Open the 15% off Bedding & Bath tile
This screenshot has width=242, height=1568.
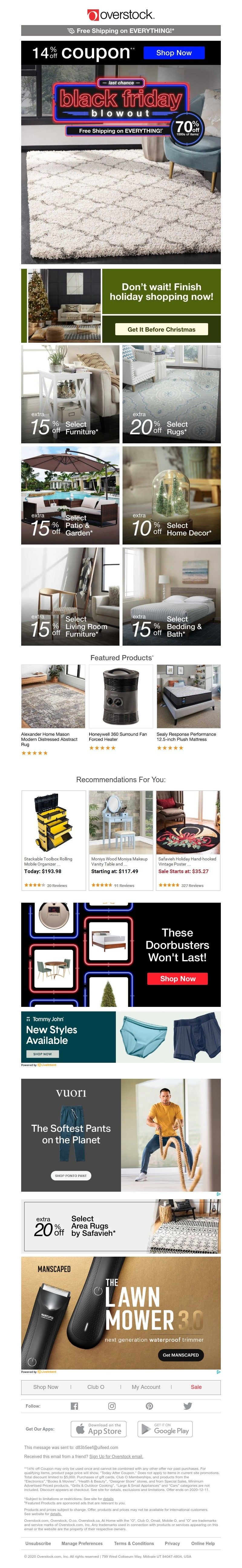171,596
